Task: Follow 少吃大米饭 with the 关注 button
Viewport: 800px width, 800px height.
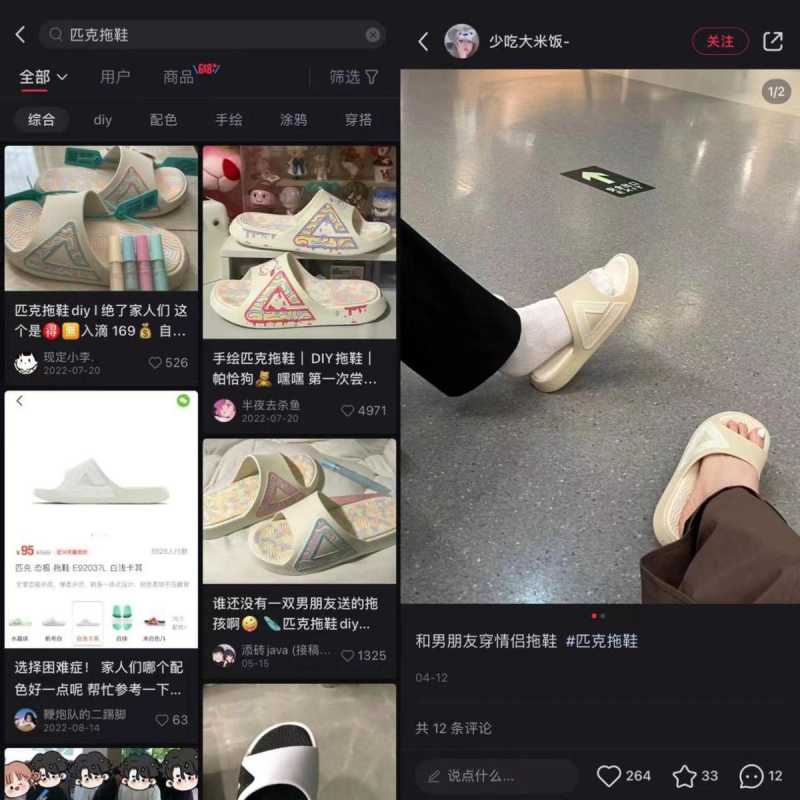Action: tap(720, 41)
